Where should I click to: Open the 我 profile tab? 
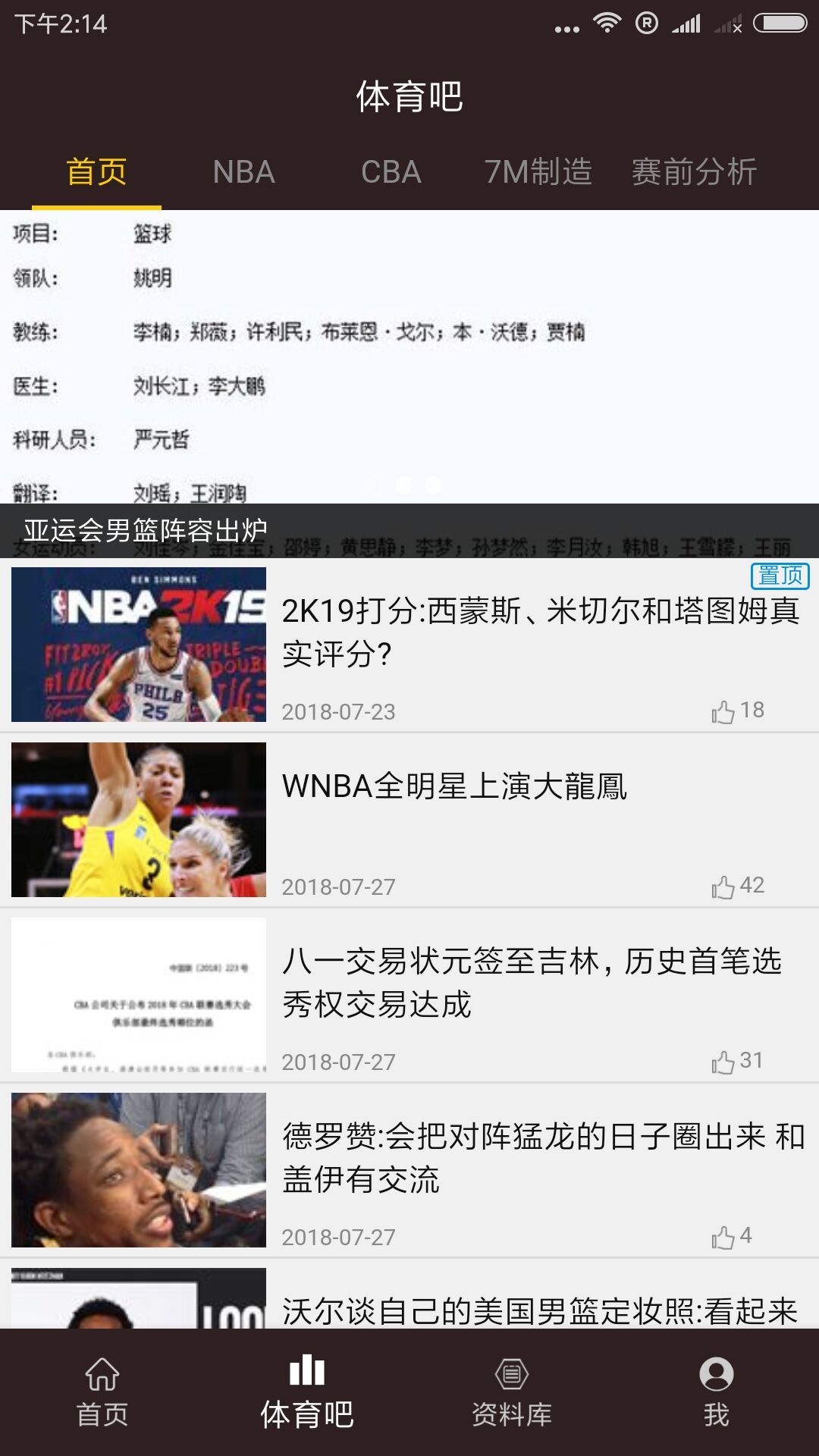point(716,1392)
